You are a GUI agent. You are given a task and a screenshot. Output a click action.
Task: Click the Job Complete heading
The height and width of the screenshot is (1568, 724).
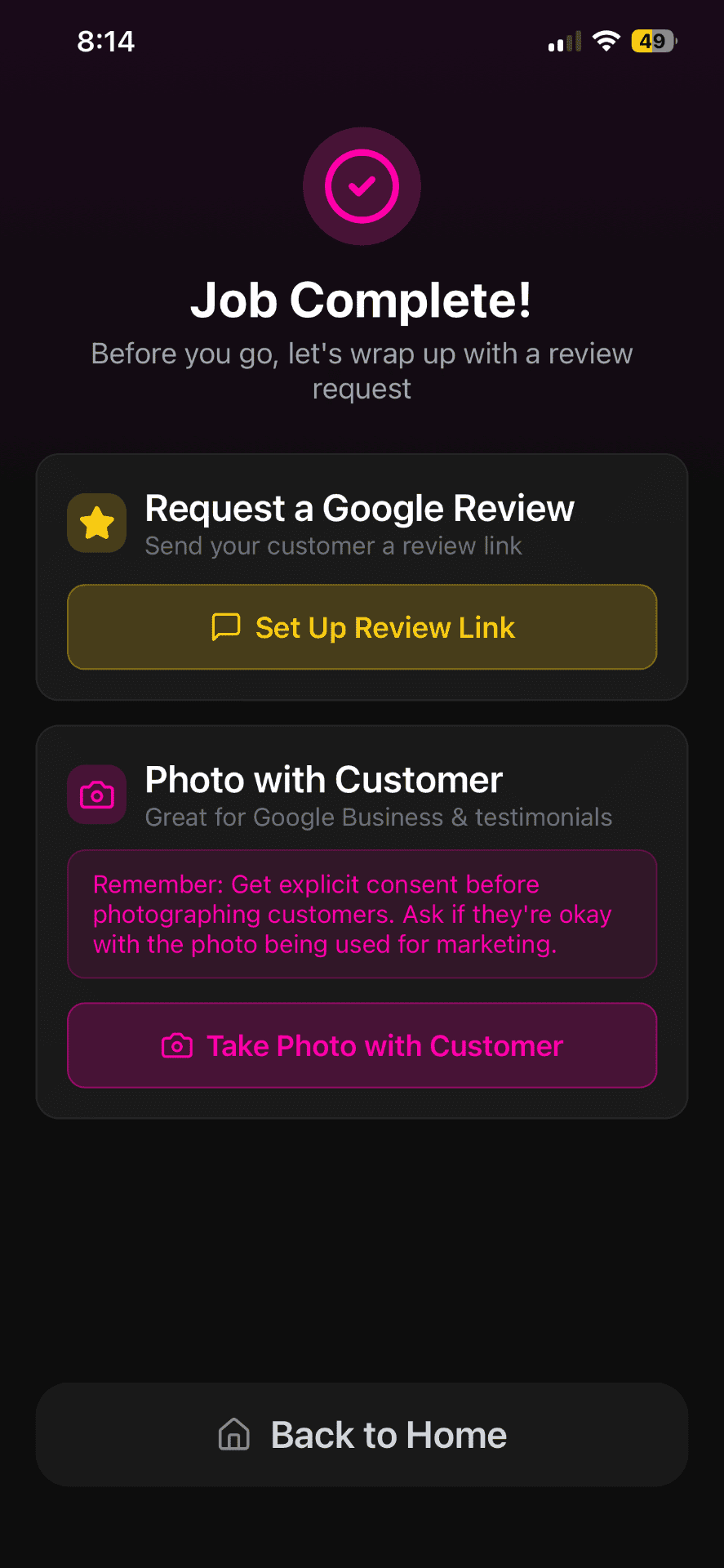(362, 300)
